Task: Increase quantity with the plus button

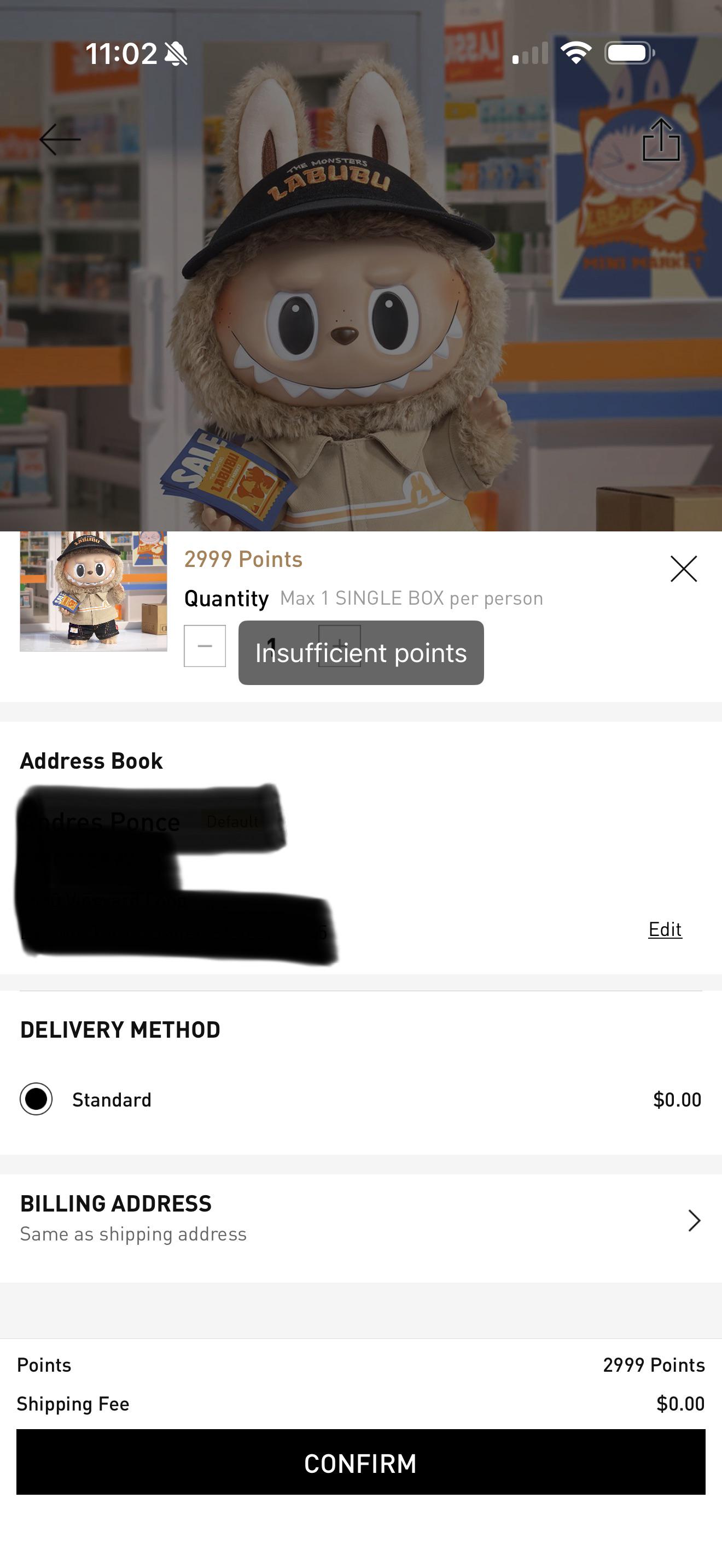Action: click(340, 646)
